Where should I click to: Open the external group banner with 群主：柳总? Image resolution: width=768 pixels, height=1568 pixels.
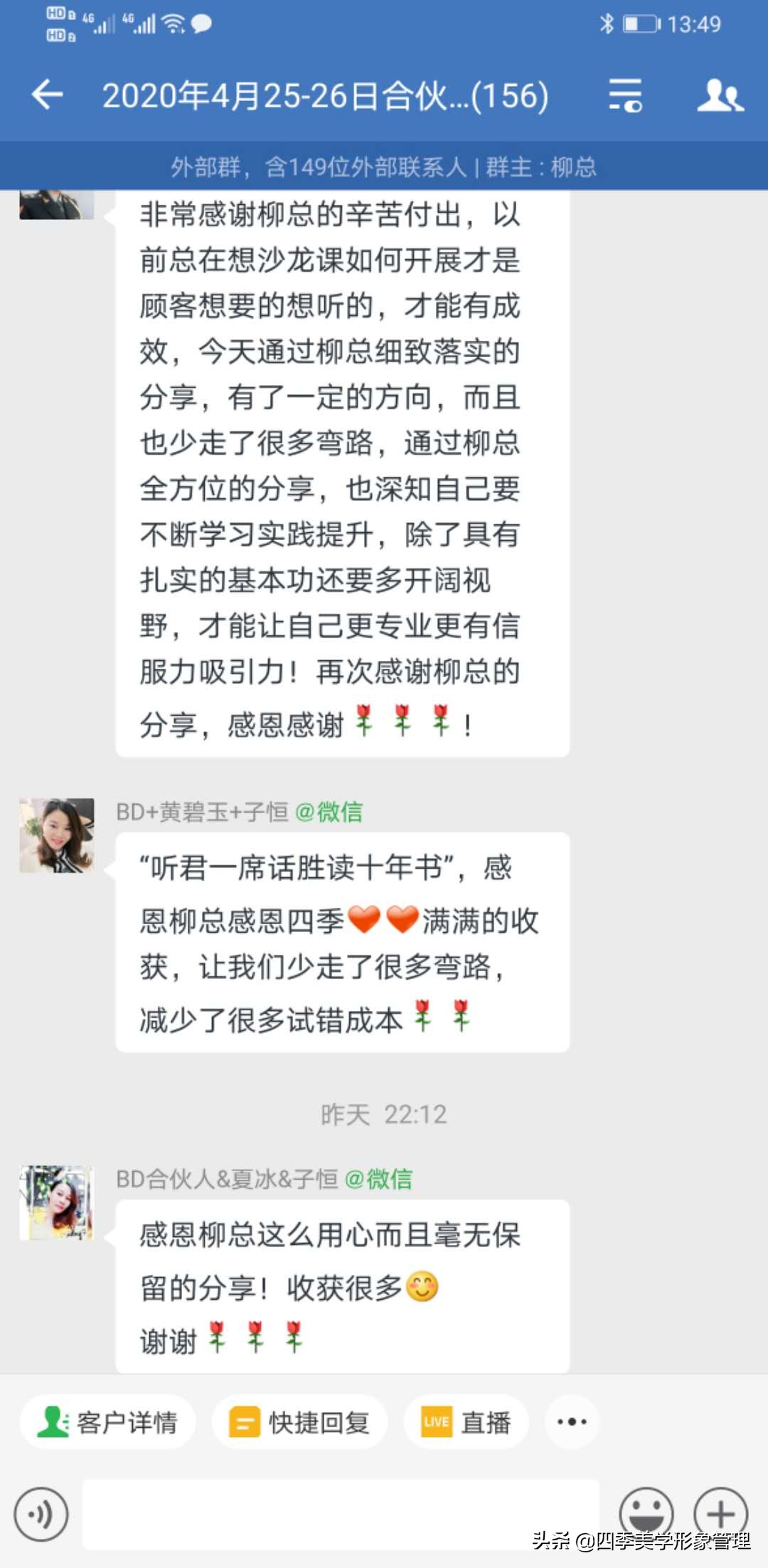pos(384,168)
